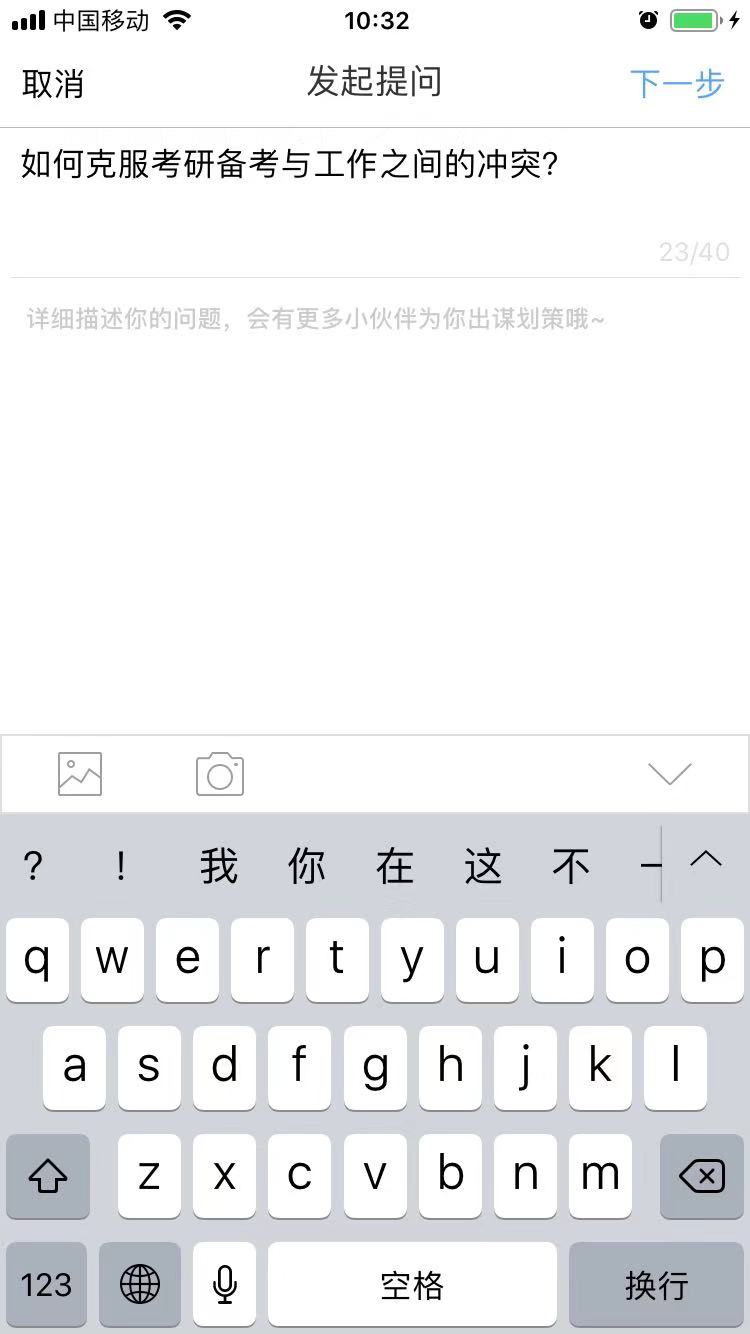Image resolution: width=750 pixels, height=1334 pixels.
Task: Switch to the 123 numeric keyboard
Action: (47, 1284)
